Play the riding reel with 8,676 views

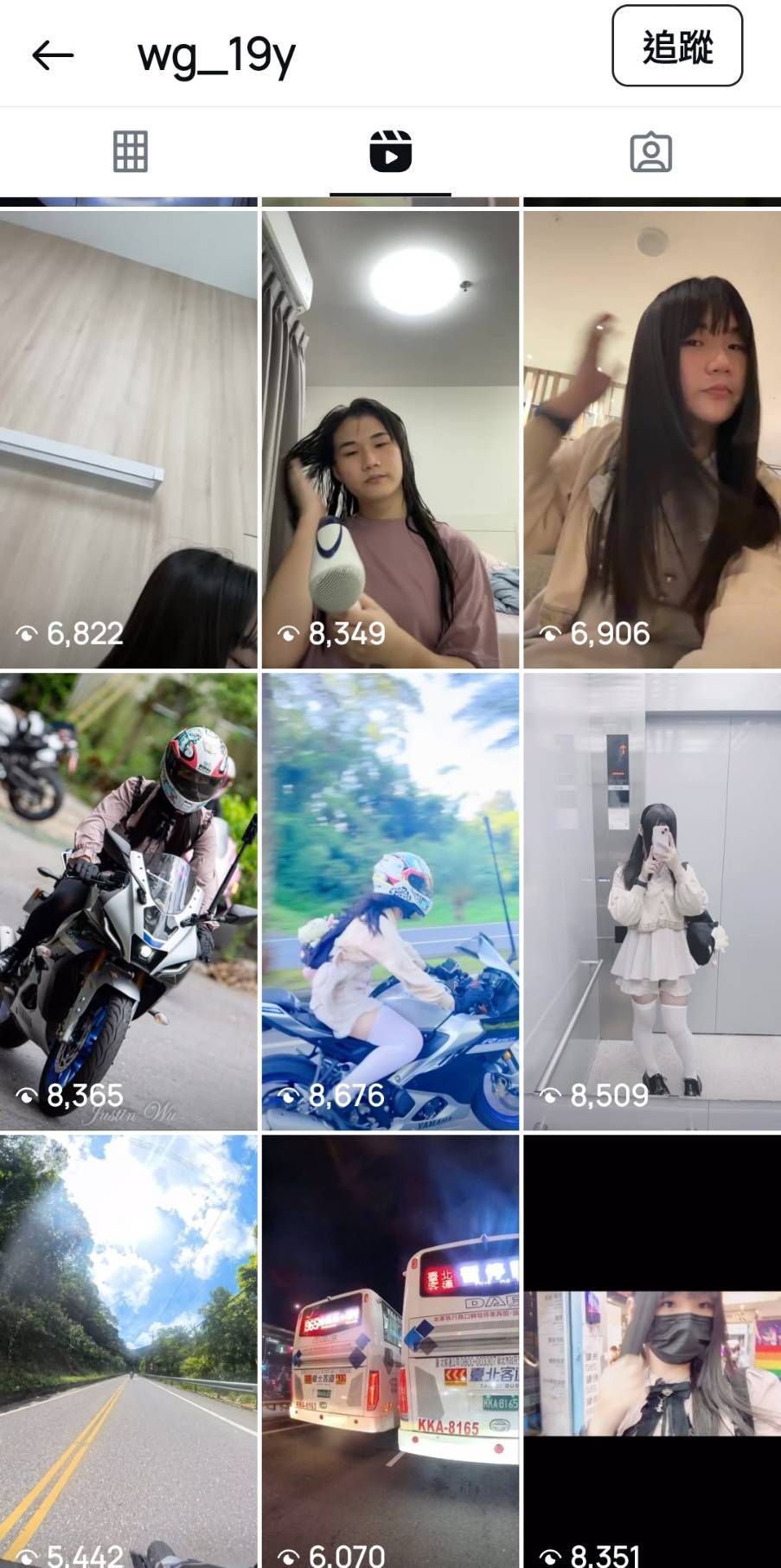390,901
